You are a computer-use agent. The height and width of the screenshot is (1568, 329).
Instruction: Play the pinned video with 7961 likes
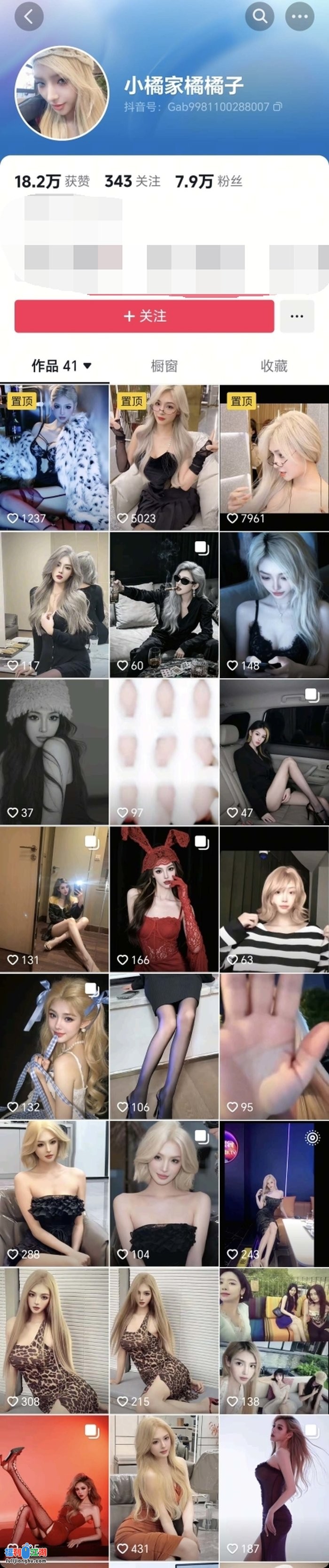274,456
